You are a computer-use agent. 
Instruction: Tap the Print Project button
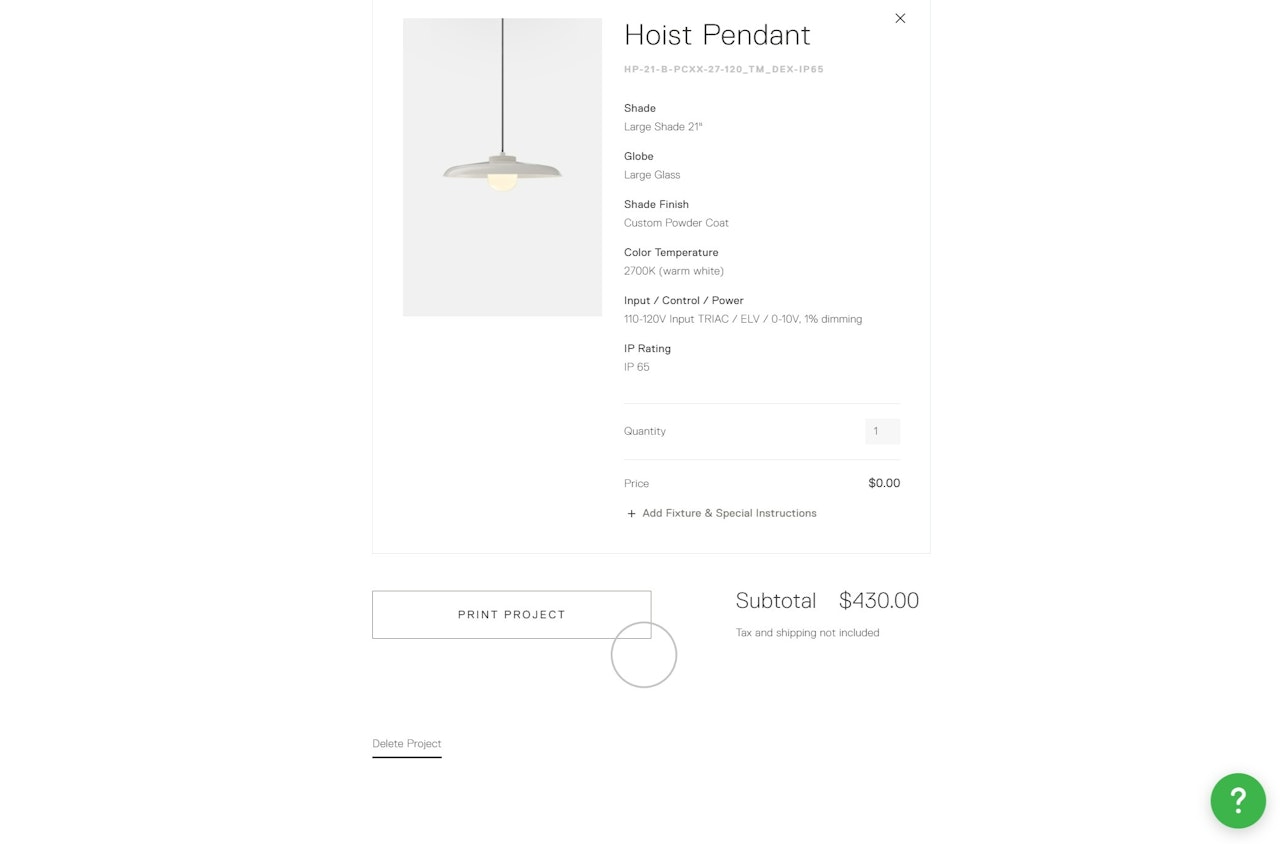(511, 614)
